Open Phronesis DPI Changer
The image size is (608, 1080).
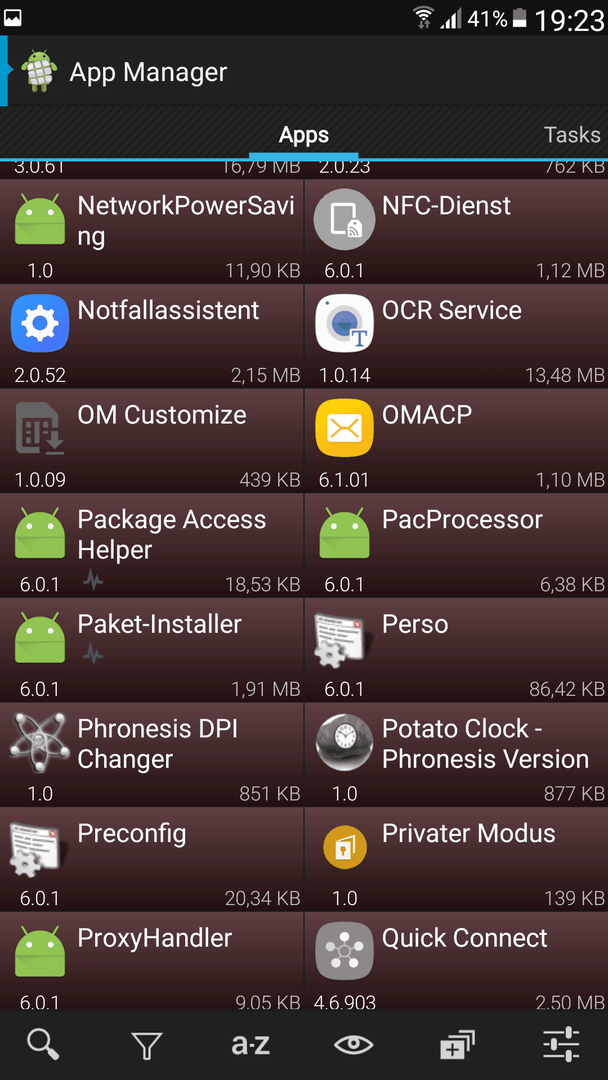coord(151,756)
